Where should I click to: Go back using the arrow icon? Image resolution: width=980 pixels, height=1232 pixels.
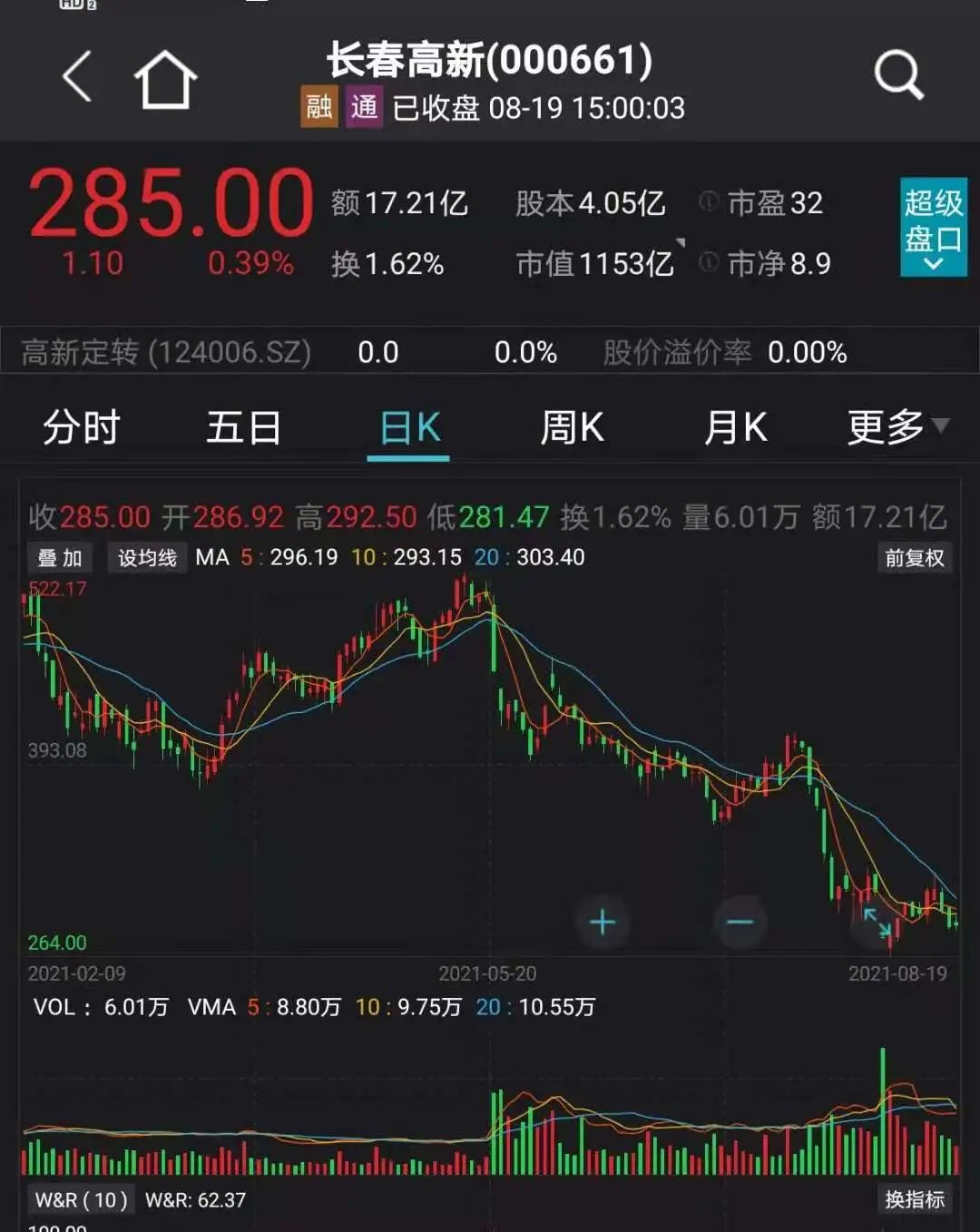tap(78, 77)
